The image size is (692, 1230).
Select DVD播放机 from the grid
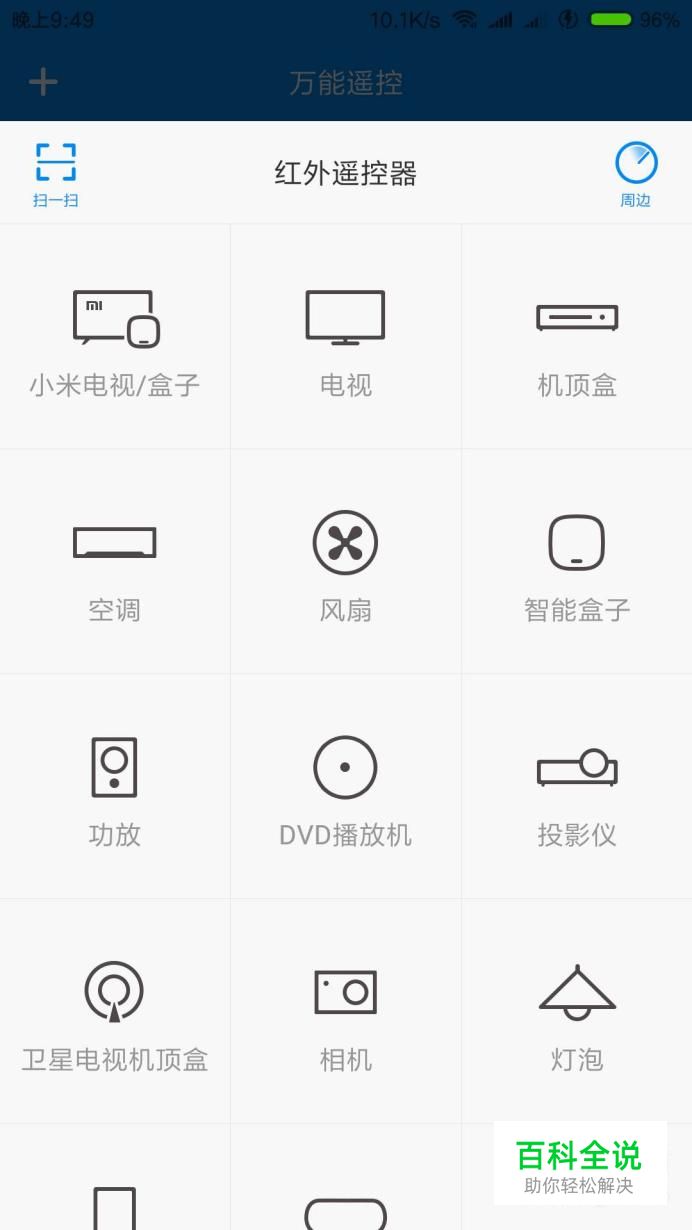click(x=346, y=787)
